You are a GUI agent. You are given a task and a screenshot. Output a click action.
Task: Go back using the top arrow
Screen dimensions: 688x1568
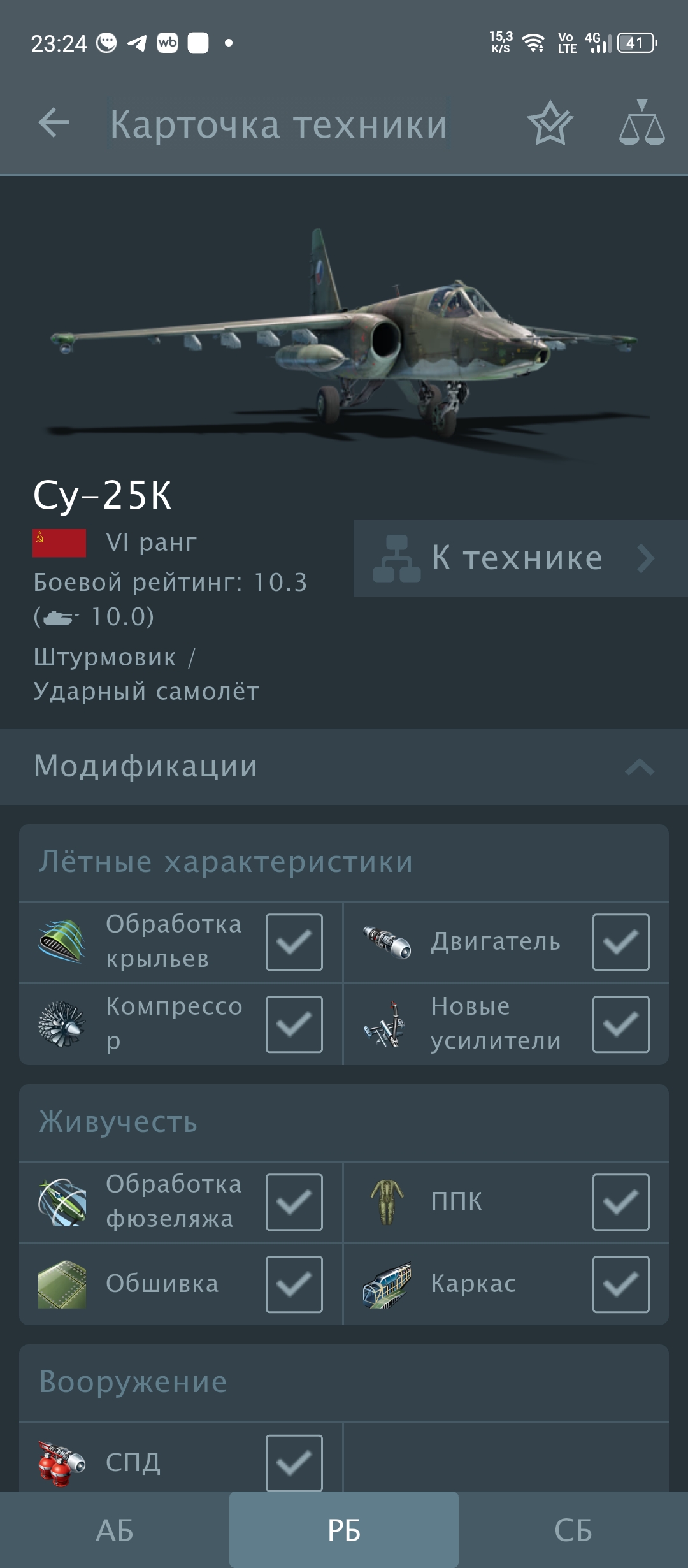click(x=54, y=123)
